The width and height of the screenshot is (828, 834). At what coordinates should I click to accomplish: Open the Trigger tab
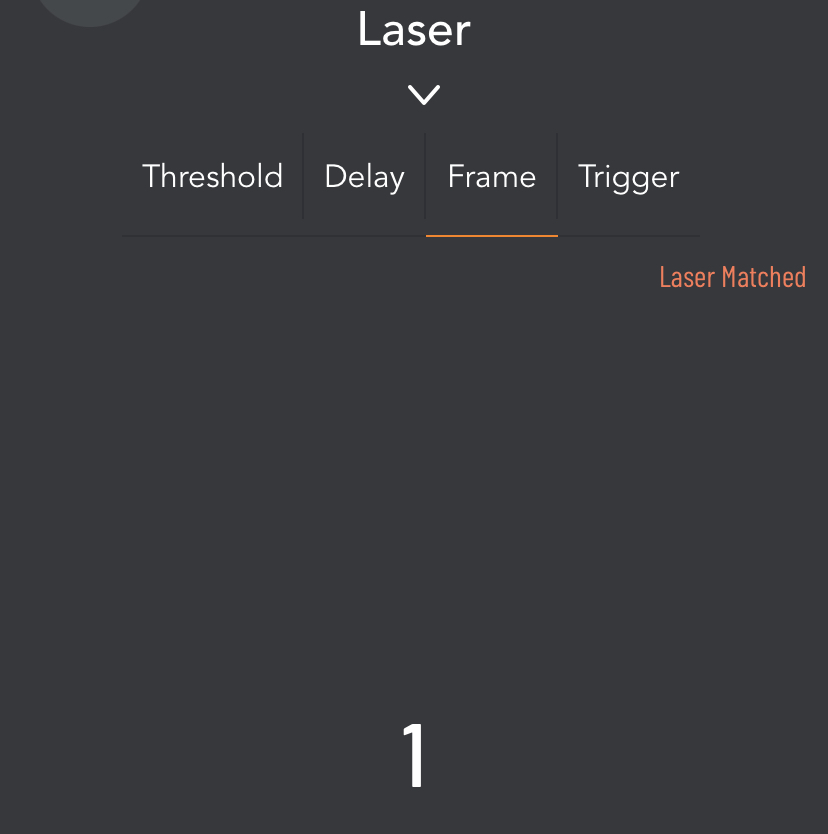(x=628, y=177)
